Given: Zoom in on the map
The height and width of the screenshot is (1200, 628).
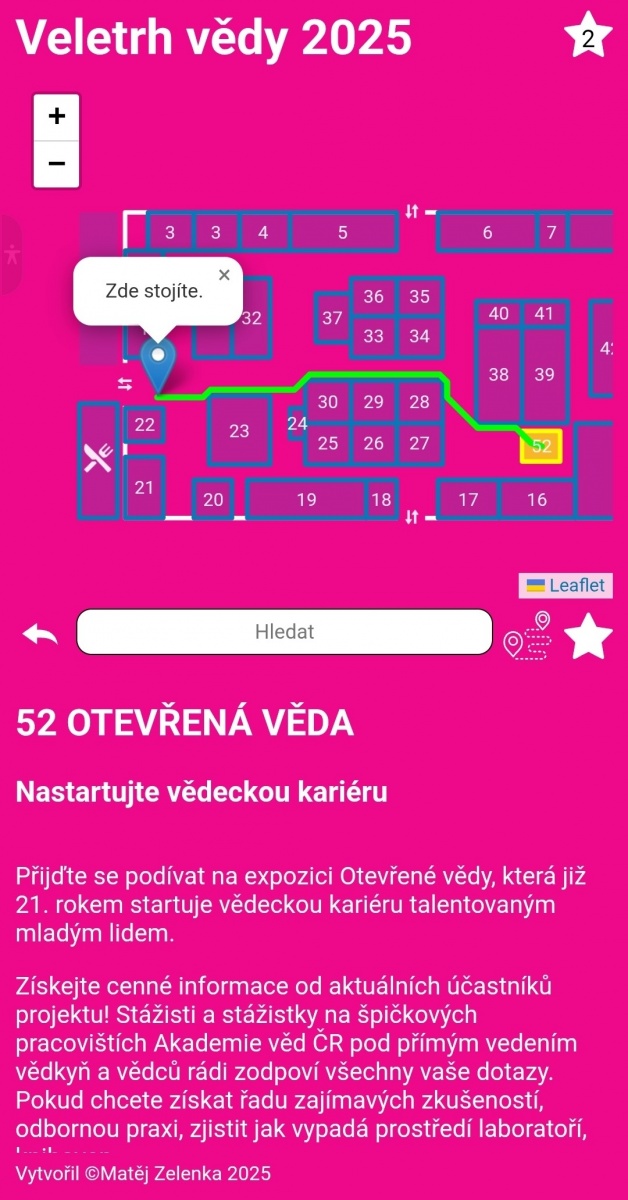Looking at the screenshot, I should 57,117.
